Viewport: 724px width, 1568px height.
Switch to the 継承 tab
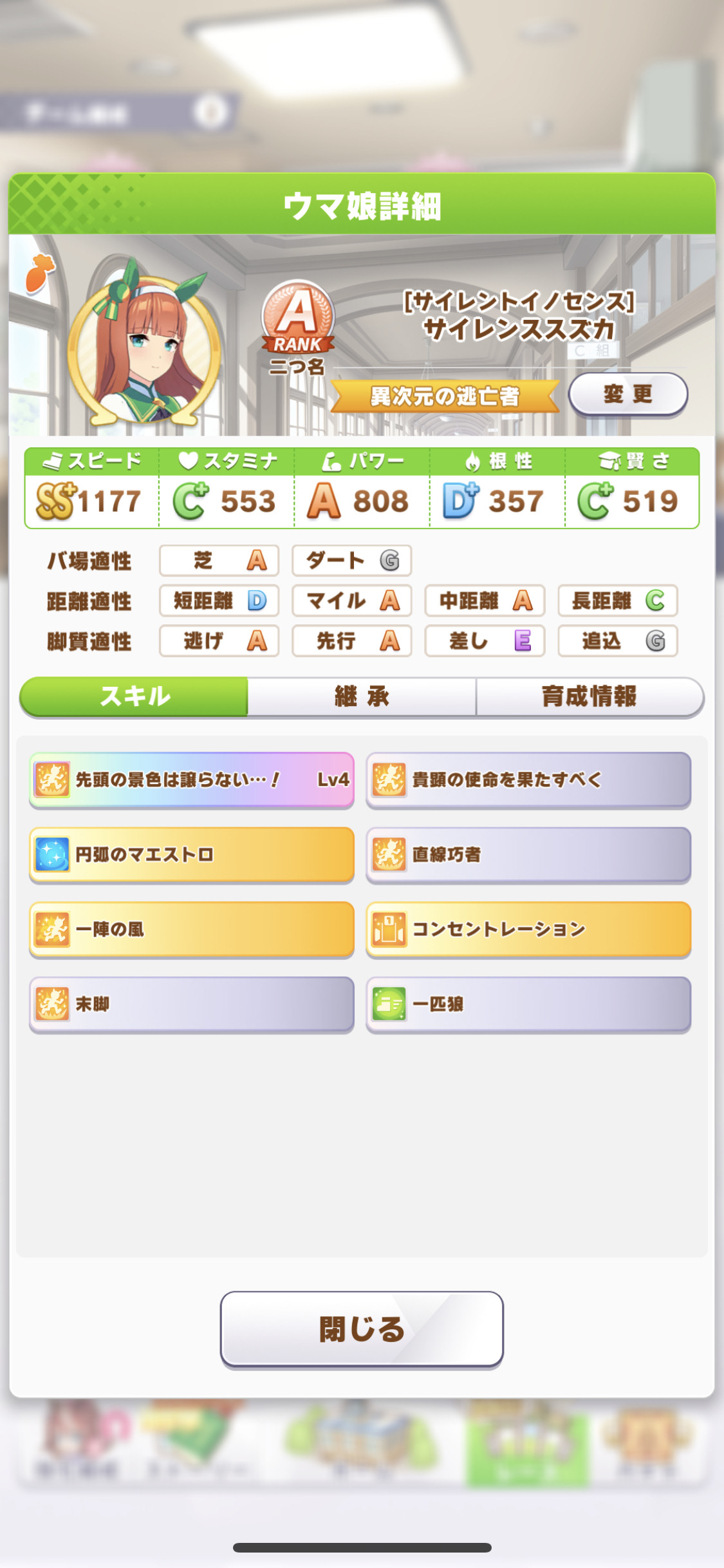tap(362, 696)
